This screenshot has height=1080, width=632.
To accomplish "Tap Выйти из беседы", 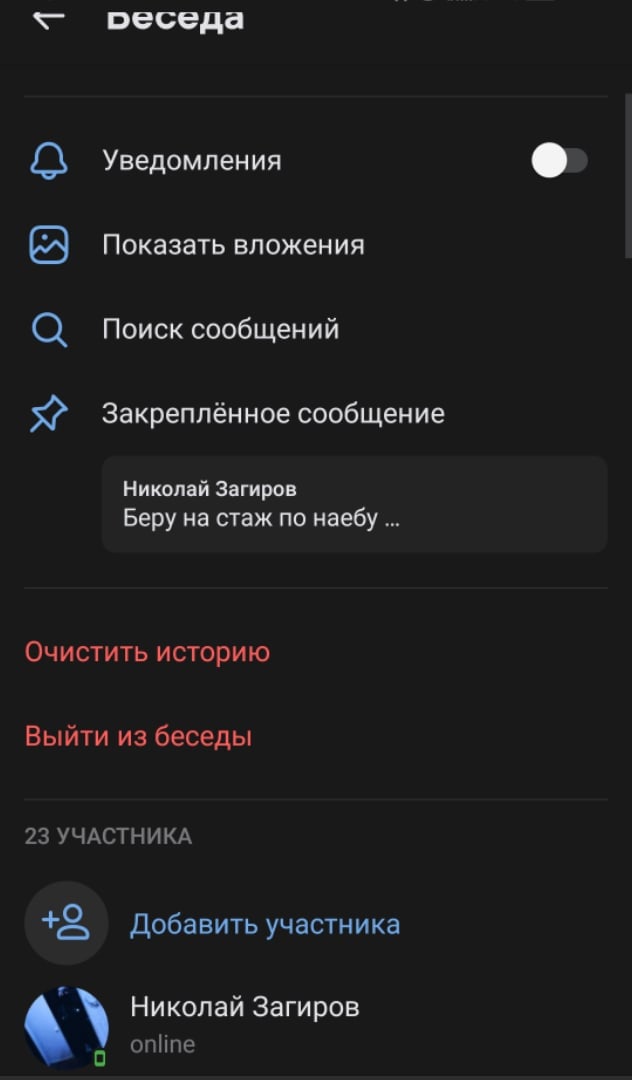I will [138, 737].
